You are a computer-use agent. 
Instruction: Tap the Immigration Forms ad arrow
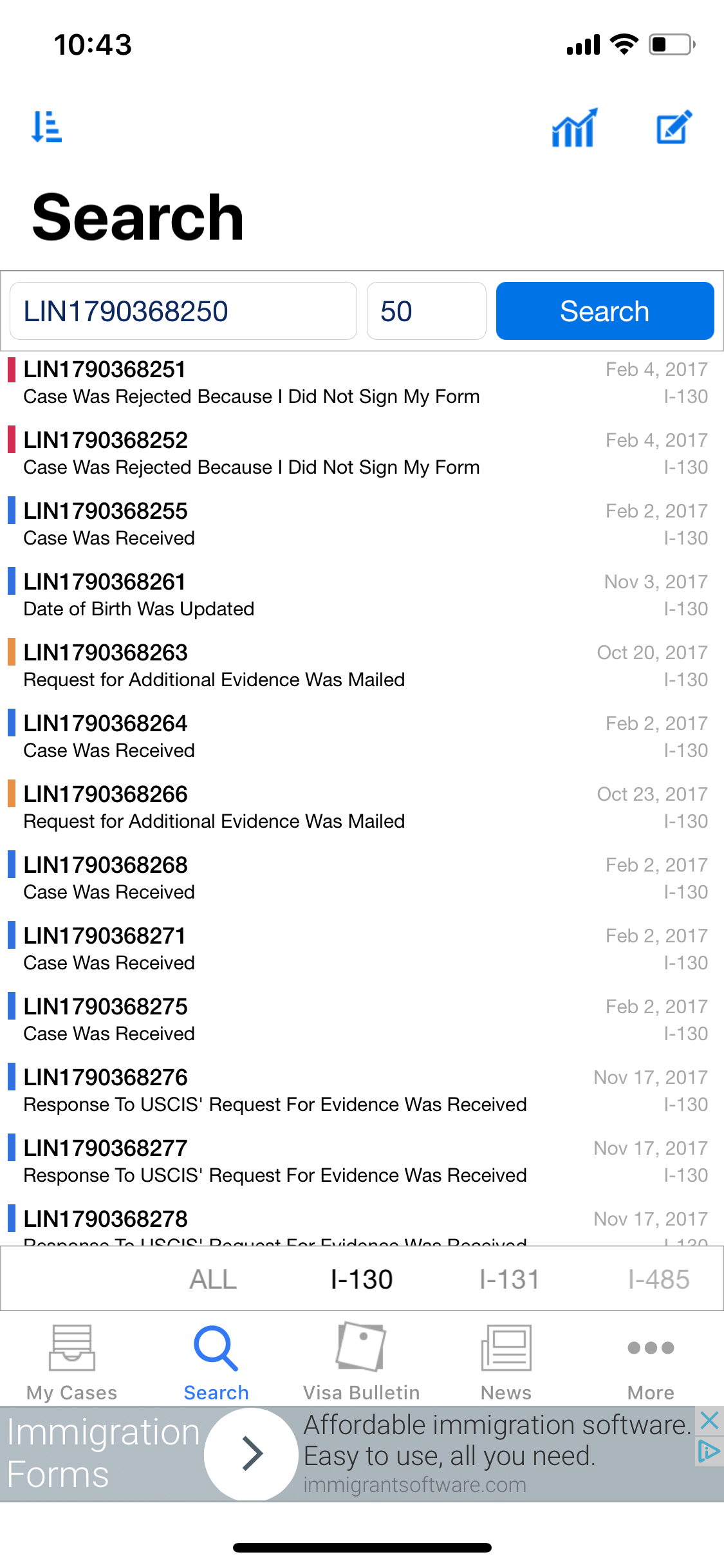point(252,1454)
